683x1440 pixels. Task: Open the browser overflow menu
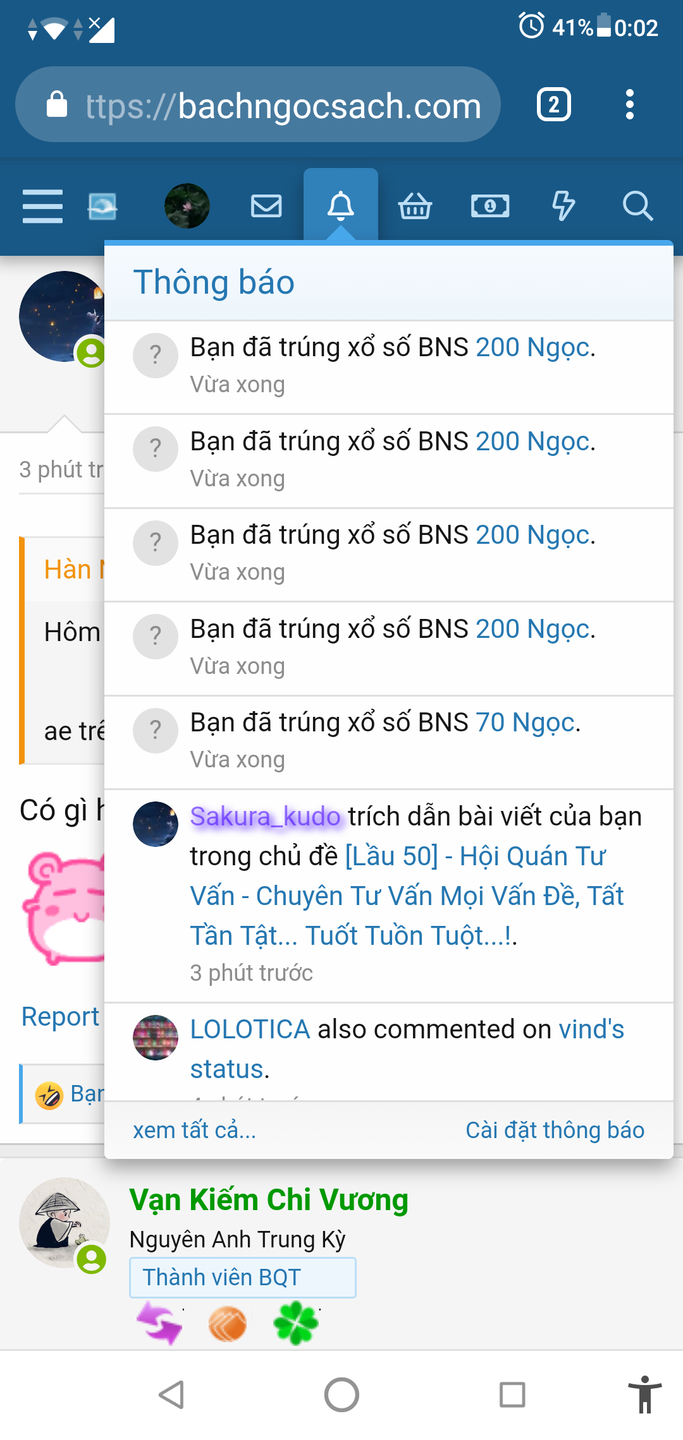coord(629,105)
